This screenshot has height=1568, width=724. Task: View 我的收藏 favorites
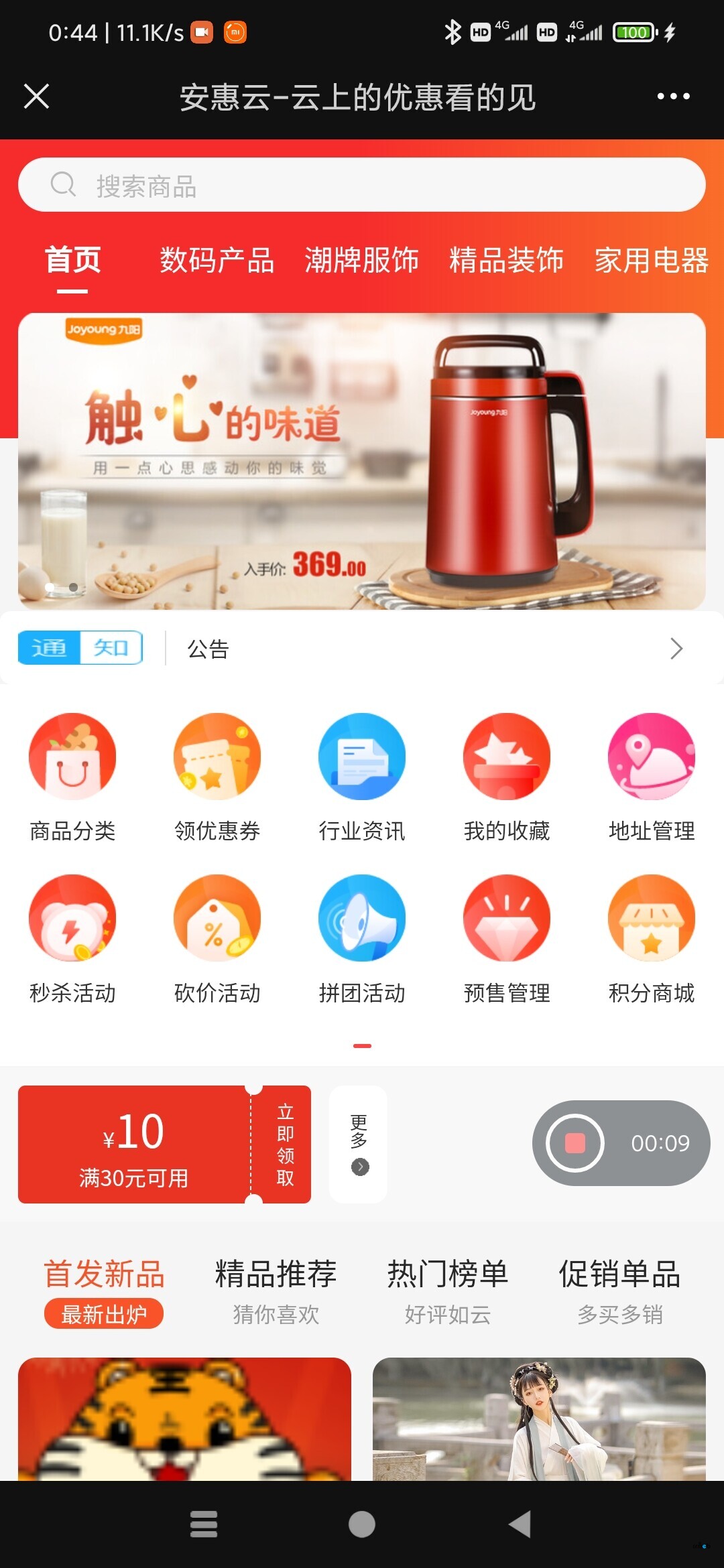pyautogui.click(x=507, y=777)
